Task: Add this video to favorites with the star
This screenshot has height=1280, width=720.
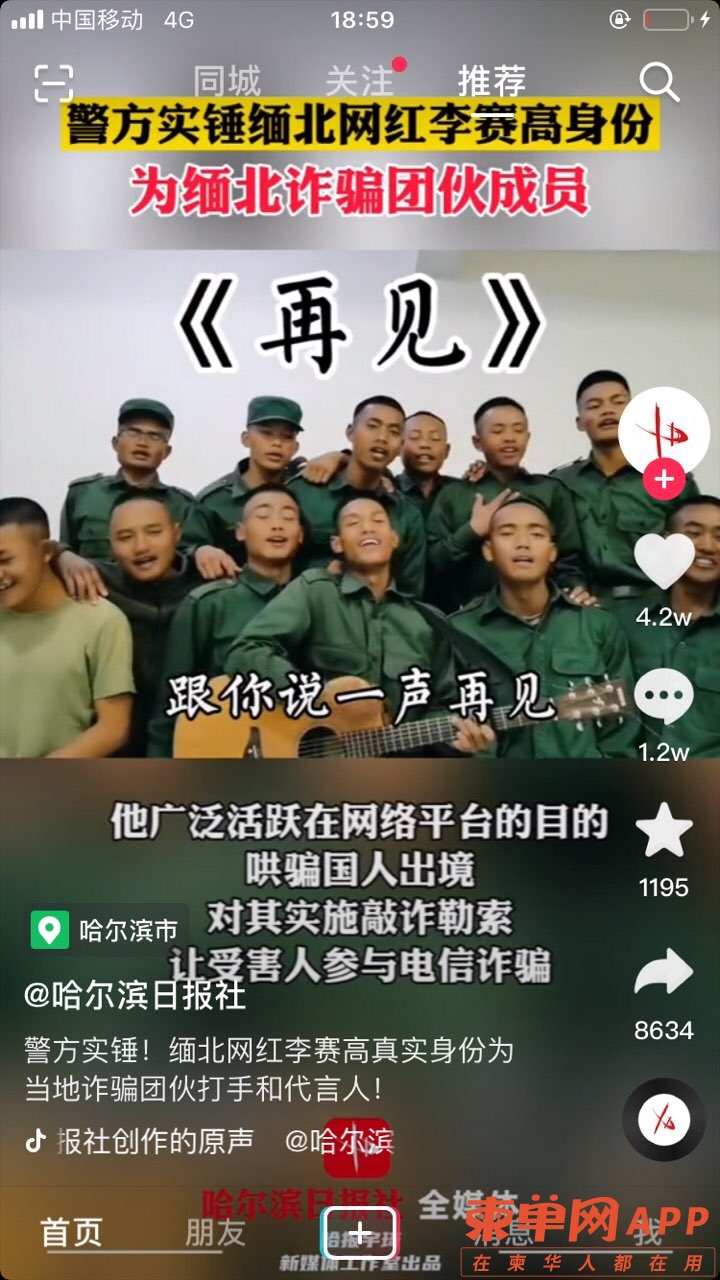Action: tap(664, 831)
